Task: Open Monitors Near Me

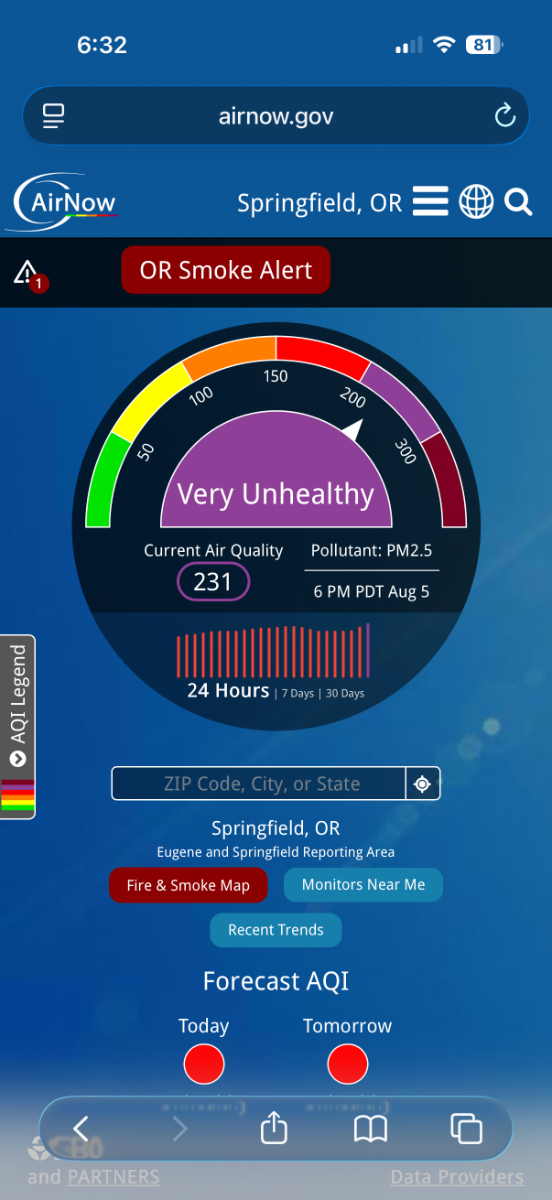Action: [363, 884]
